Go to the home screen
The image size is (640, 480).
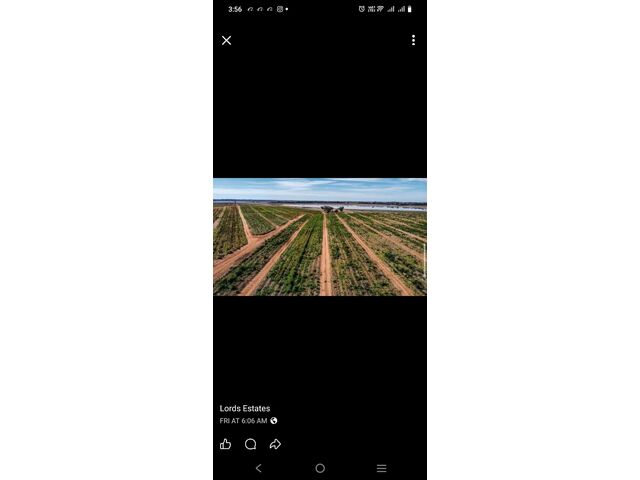coord(320,468)
